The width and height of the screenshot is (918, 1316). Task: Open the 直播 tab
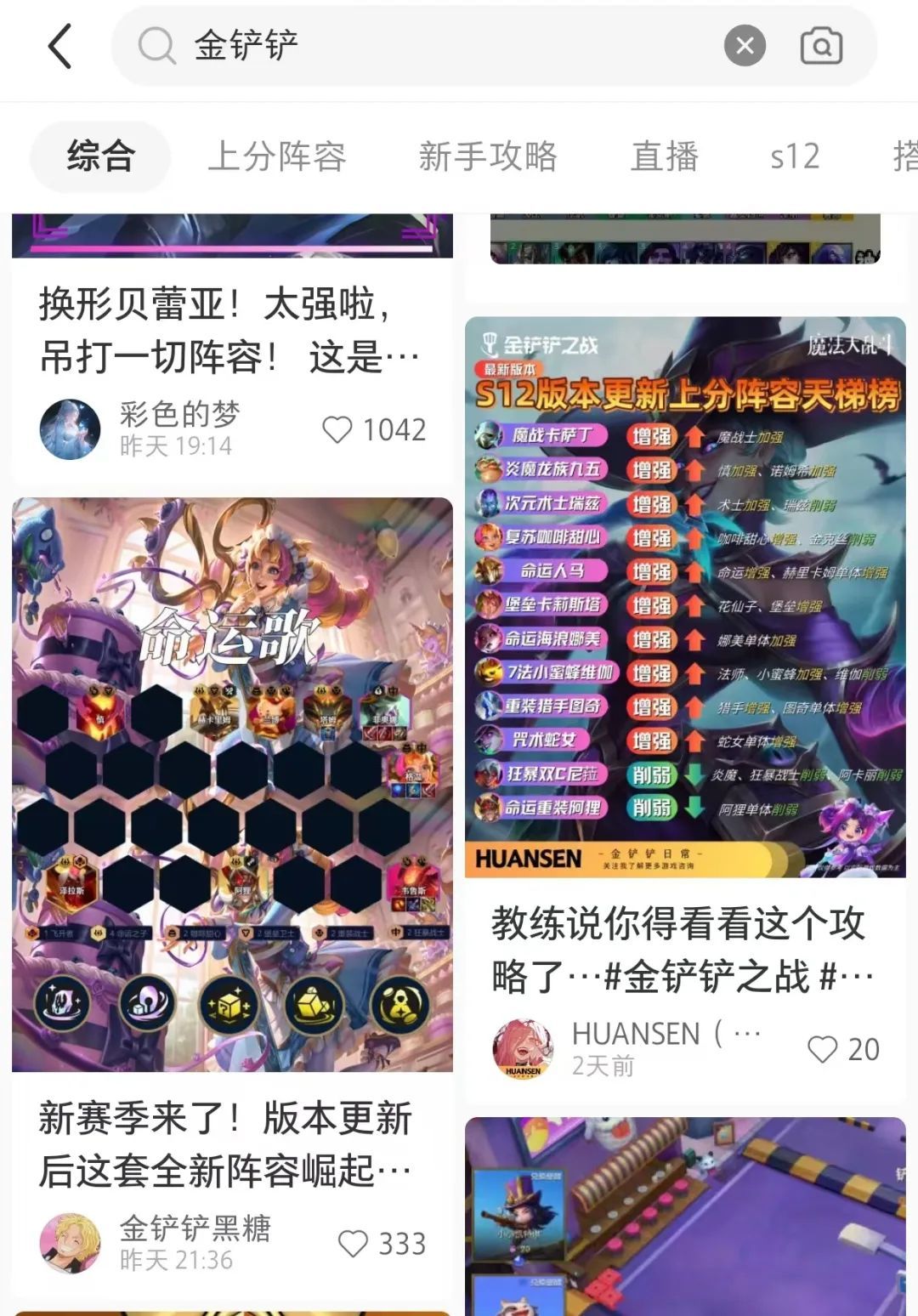point(664,156)
